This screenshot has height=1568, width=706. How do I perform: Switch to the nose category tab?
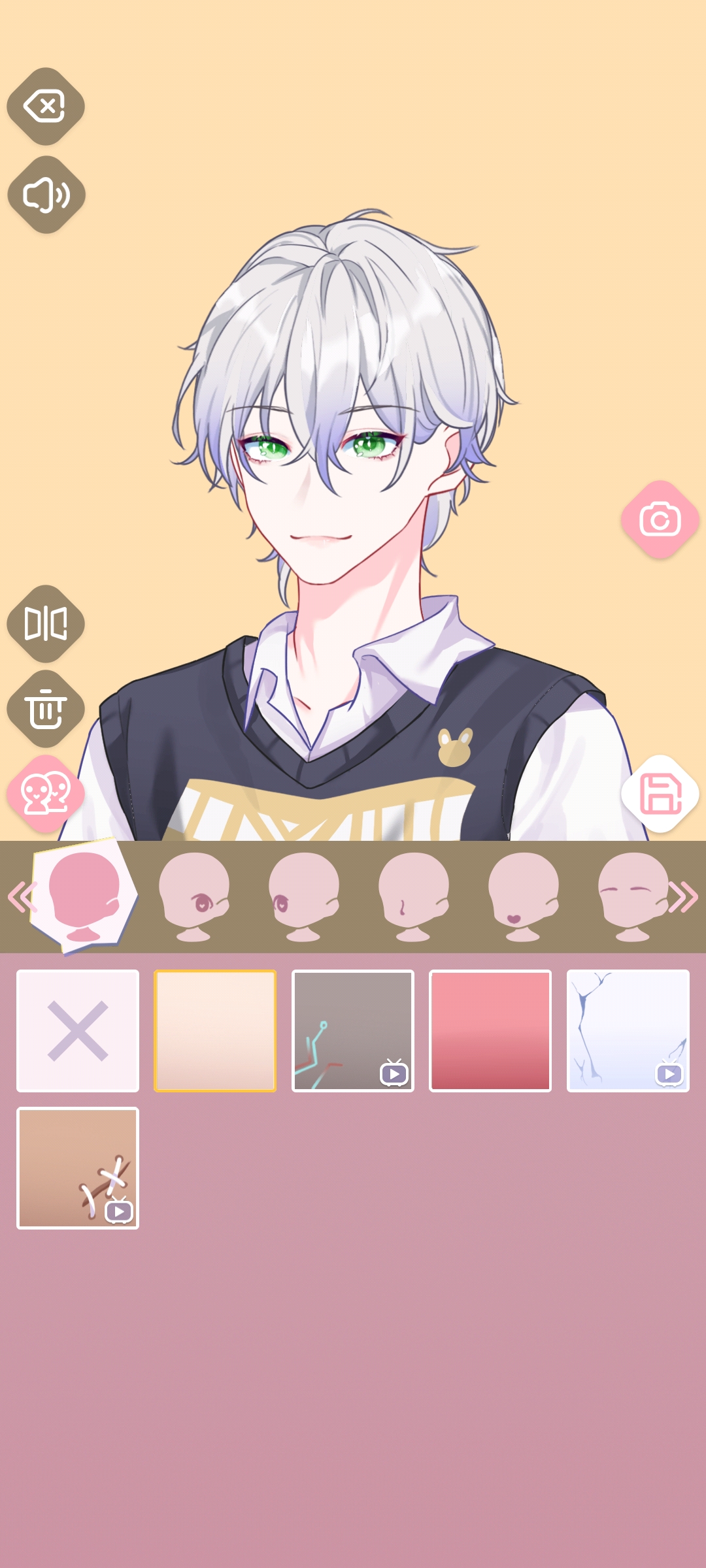(x=414, y=896)
